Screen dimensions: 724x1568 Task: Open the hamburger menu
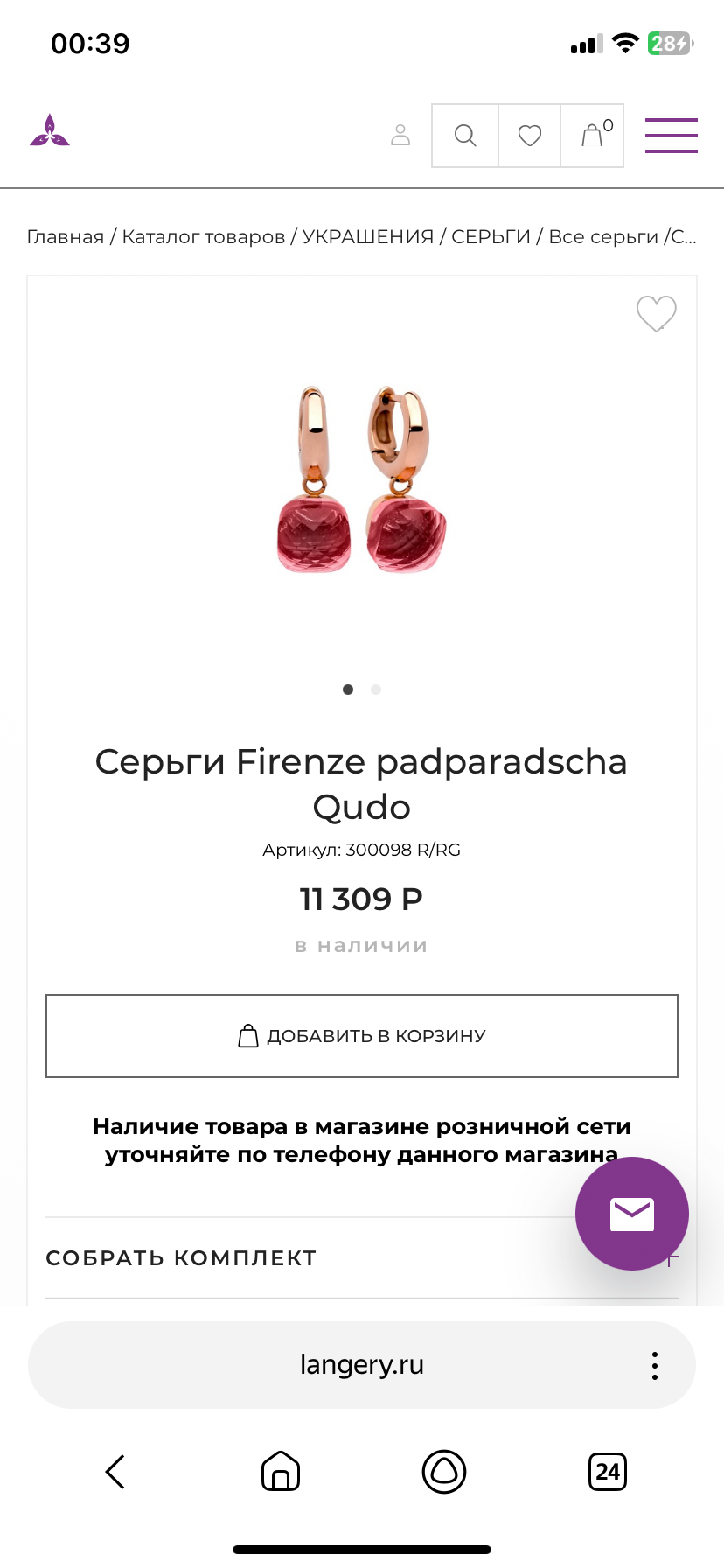(x=671, y=136)
